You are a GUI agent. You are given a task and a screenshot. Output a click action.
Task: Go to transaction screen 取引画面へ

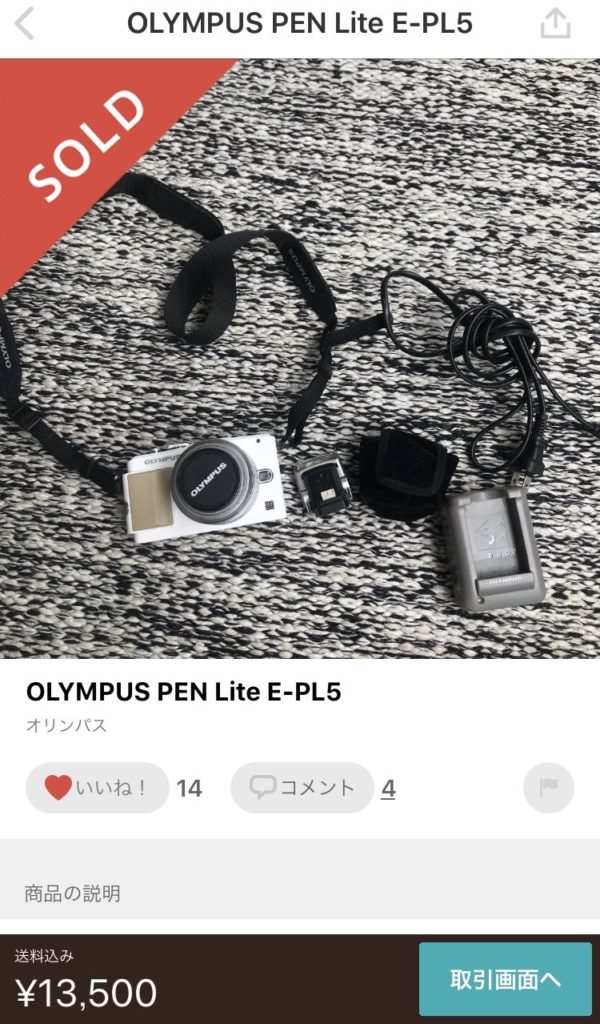pyautogui.click(x=505, y=979)
